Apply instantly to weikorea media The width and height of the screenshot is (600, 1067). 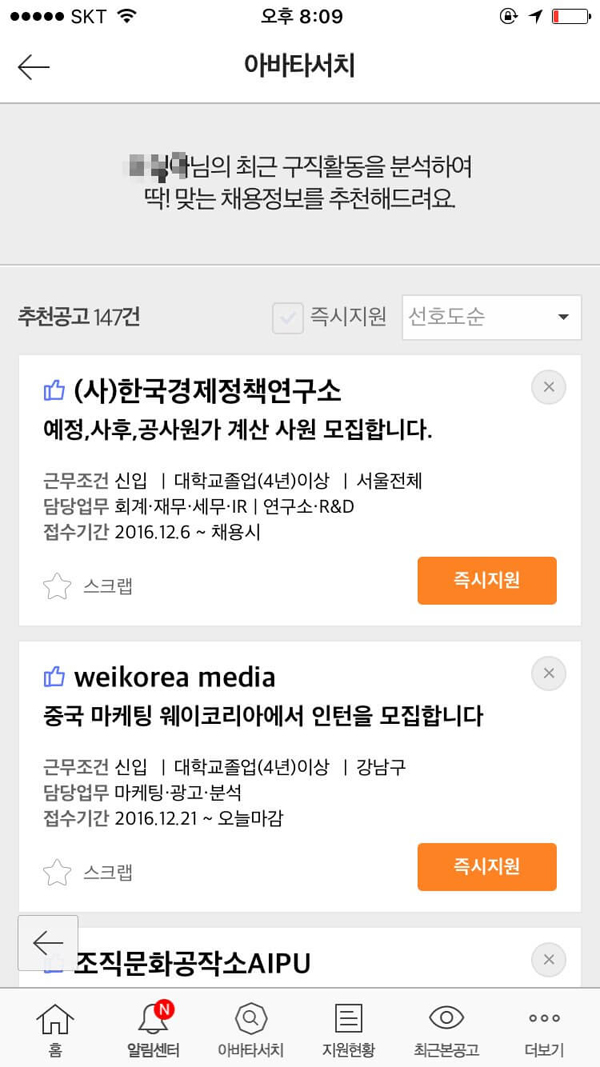[486, 866]
